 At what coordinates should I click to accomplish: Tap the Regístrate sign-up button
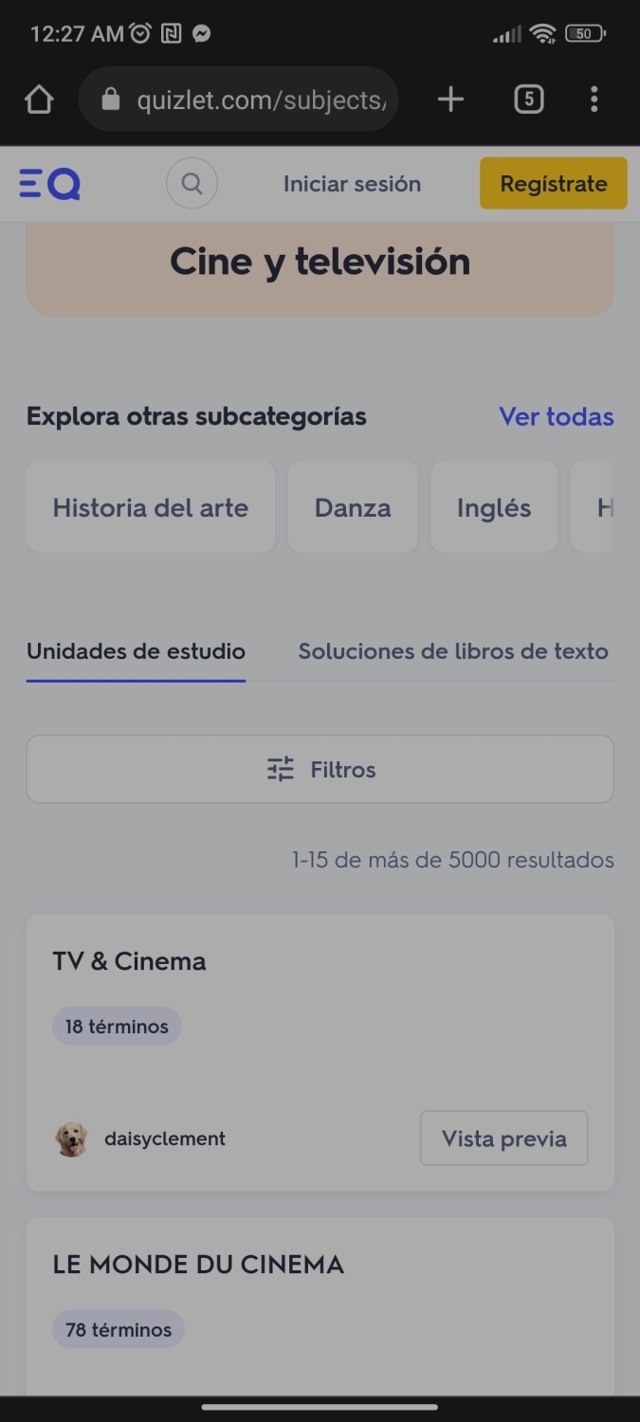[x=553, y=184]
